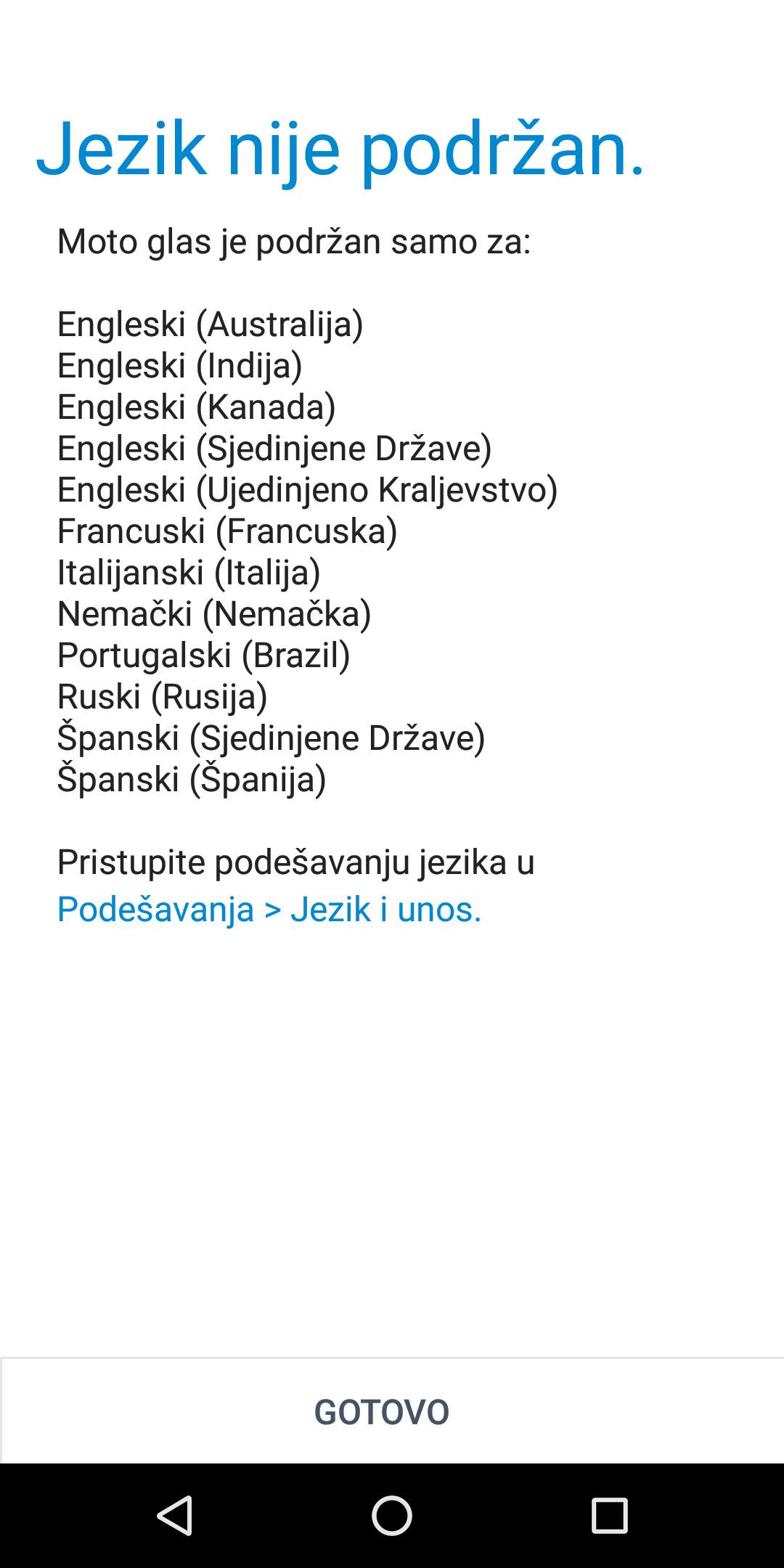
Task: Open the Podešavanja > Jezik i unos link
Action: 269,910
